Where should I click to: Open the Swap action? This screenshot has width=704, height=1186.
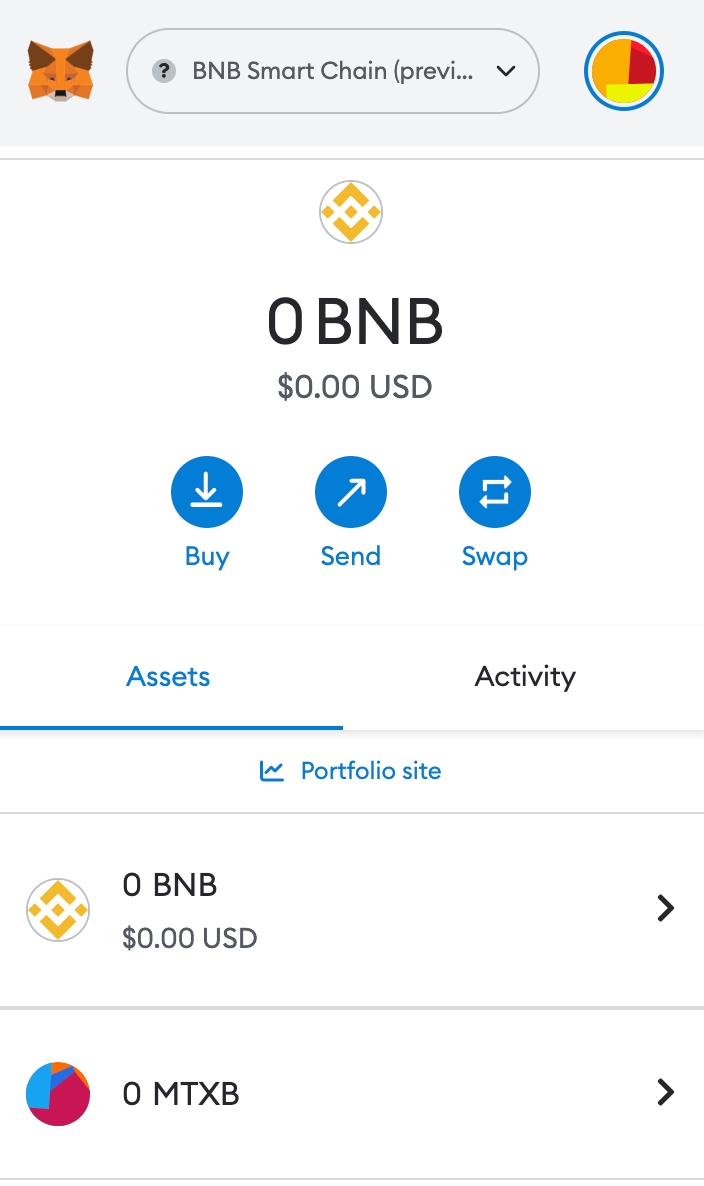(x=495, y=493)
